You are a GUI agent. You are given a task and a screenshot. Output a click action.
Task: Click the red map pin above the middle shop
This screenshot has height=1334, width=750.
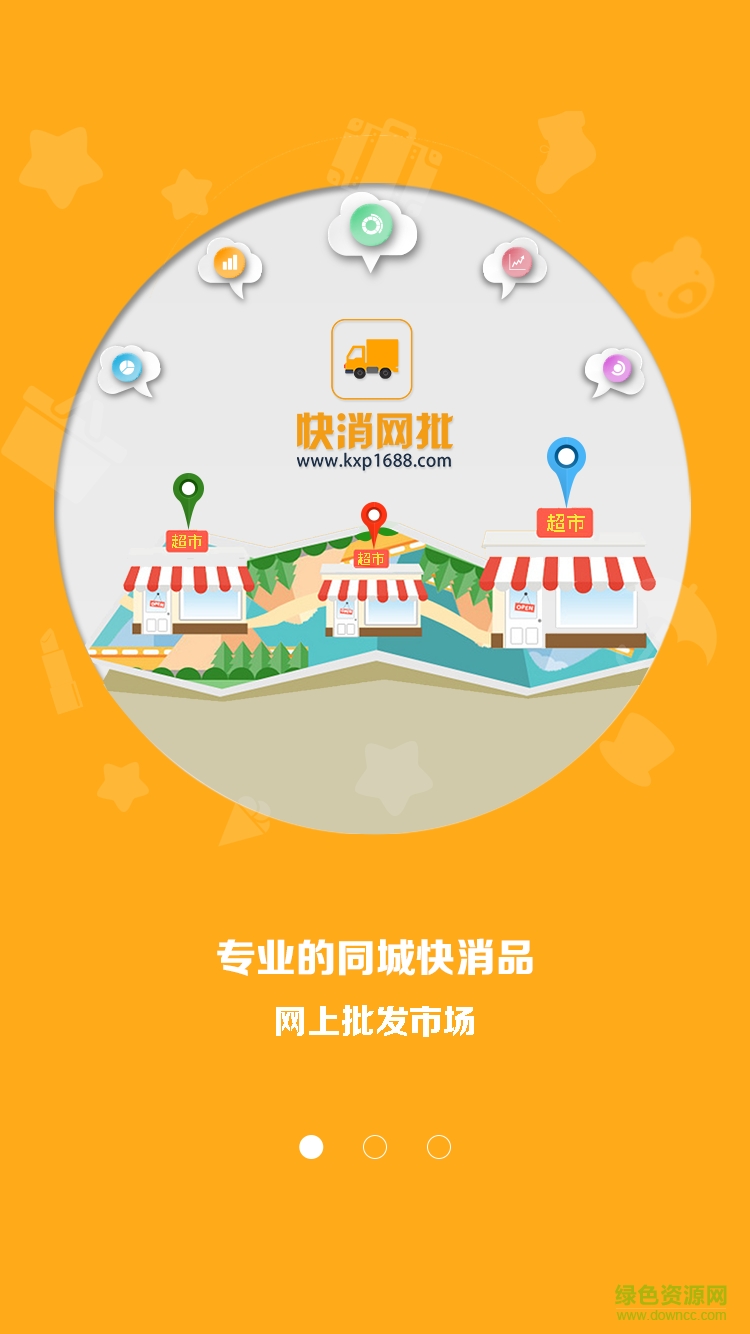(375, 517)
